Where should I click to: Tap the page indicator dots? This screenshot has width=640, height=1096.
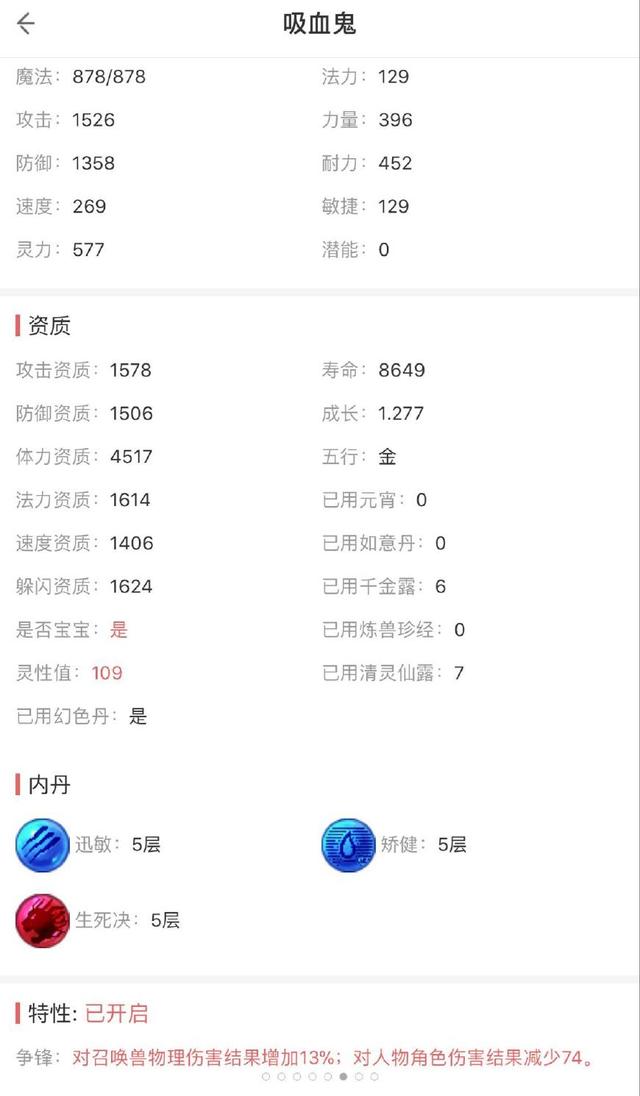(x=320, y=1077)
